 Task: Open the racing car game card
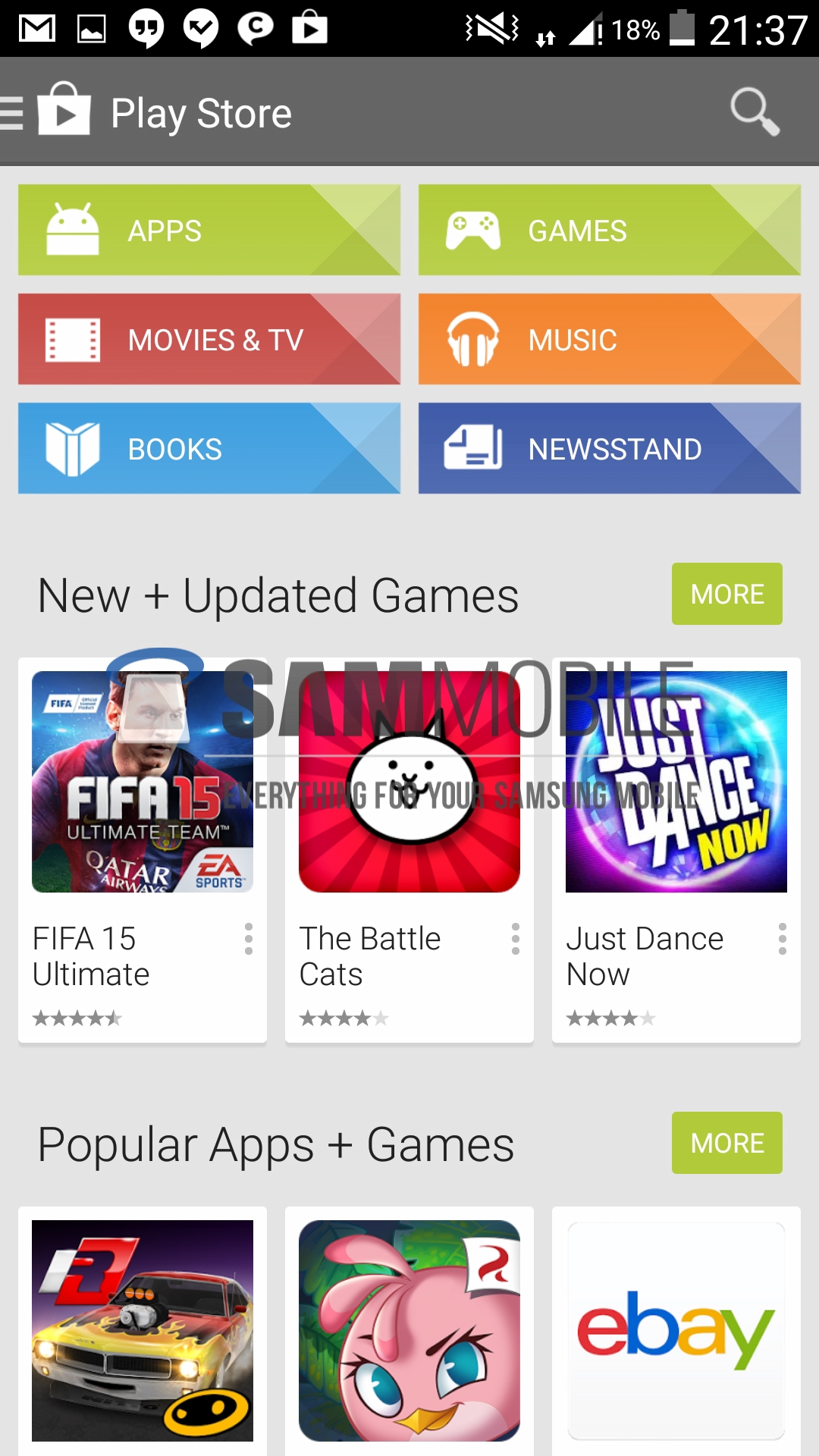[142, 1331]
